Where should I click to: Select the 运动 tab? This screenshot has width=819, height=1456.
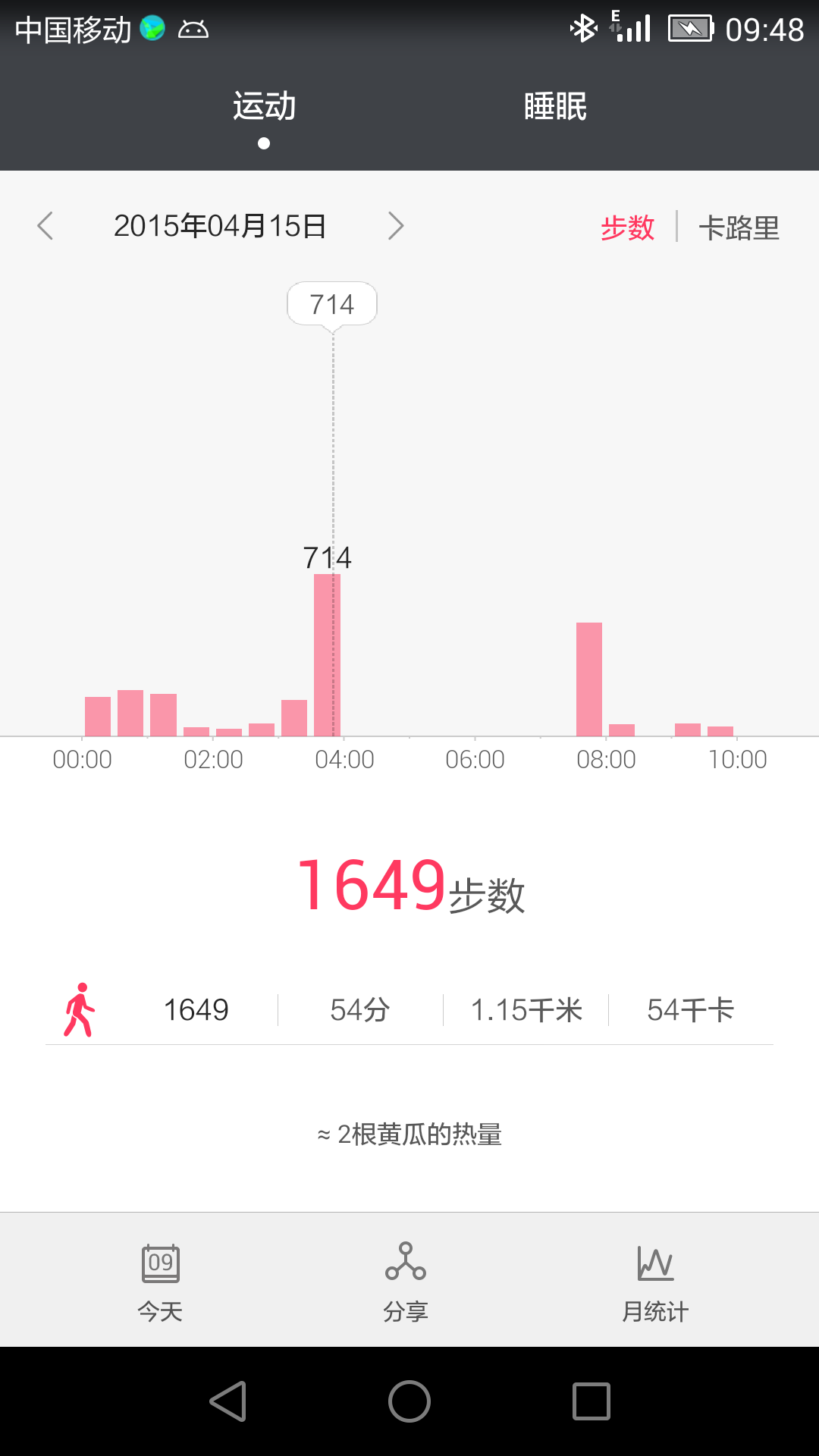[264, 106]
